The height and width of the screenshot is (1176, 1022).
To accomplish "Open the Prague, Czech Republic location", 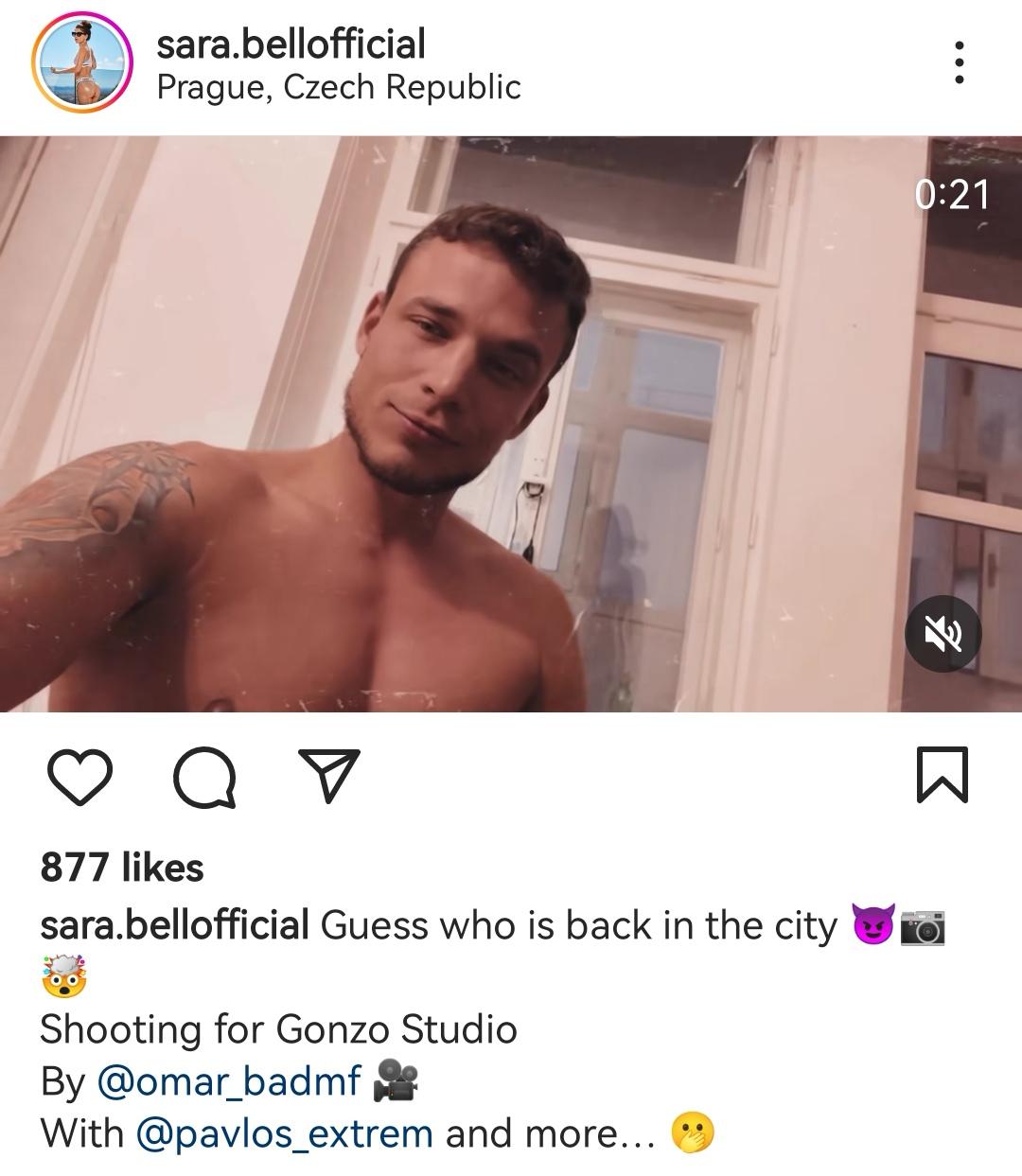I will tap(338, 87).
